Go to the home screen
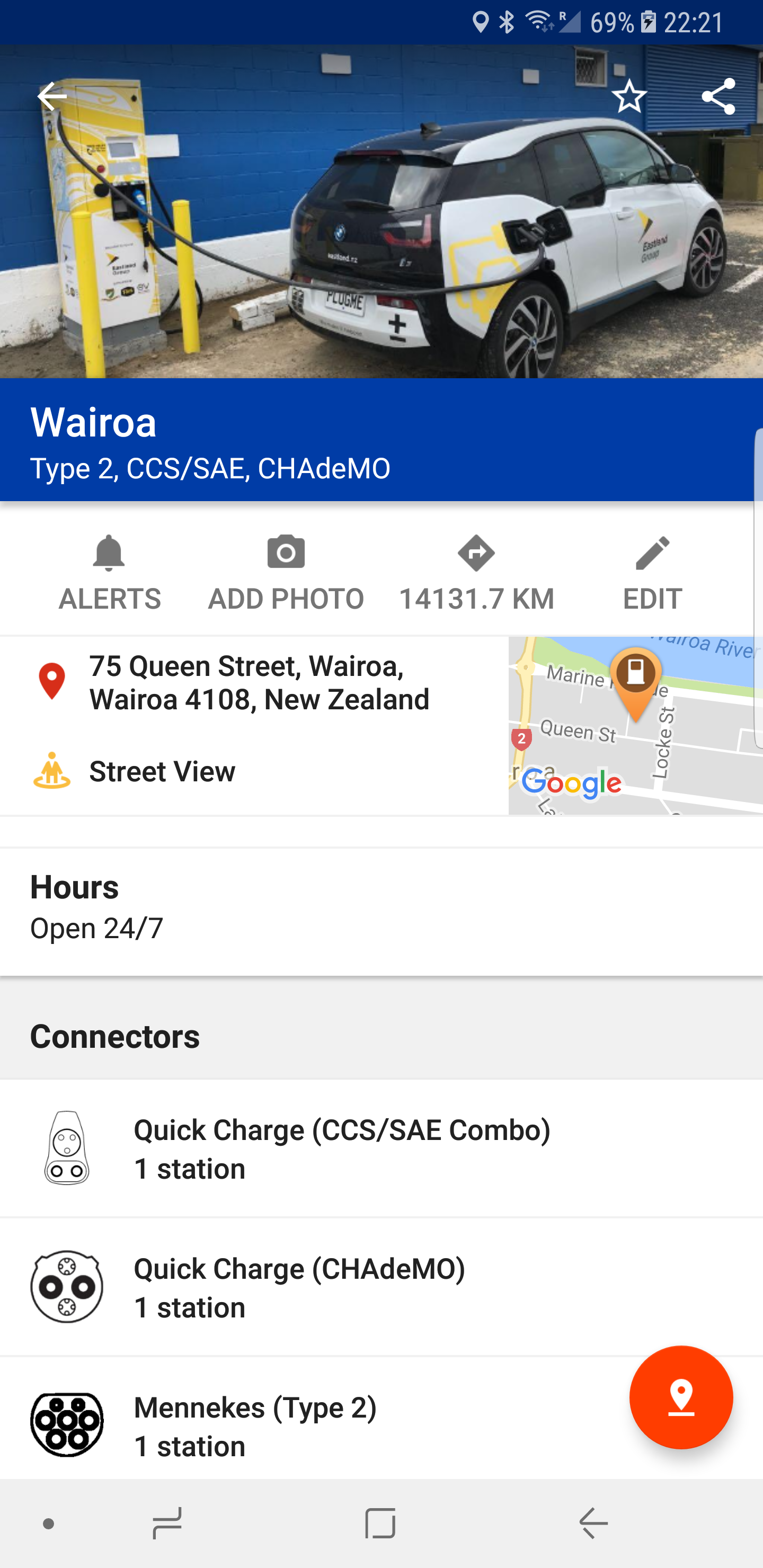 coord(380,1524)
